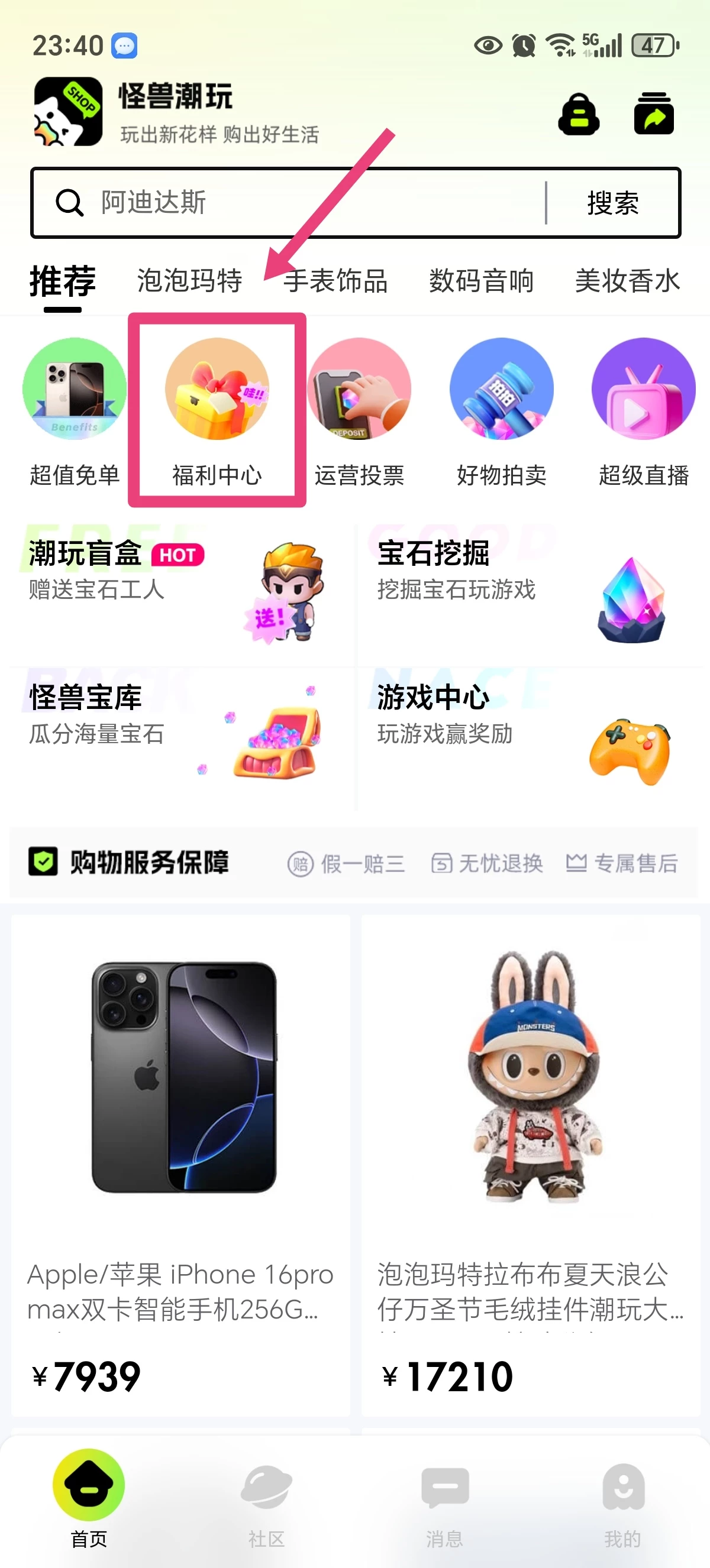Open the 手表饰品 category tab

337,281
